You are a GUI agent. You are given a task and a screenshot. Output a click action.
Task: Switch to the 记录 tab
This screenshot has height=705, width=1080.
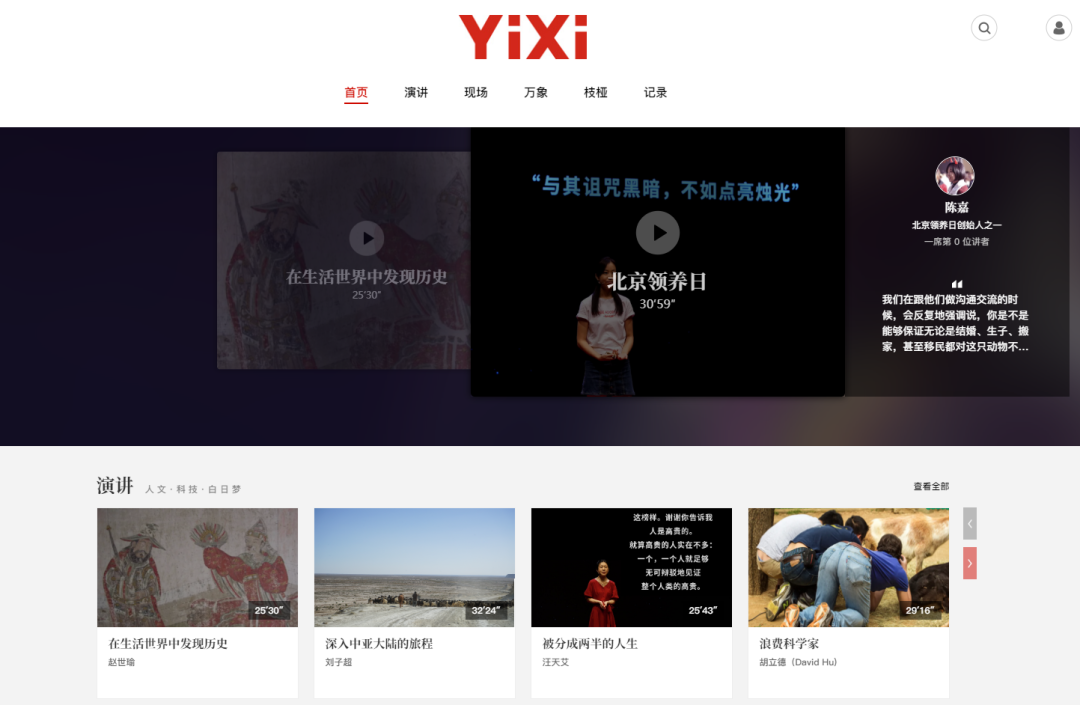[x=656, y=93]
